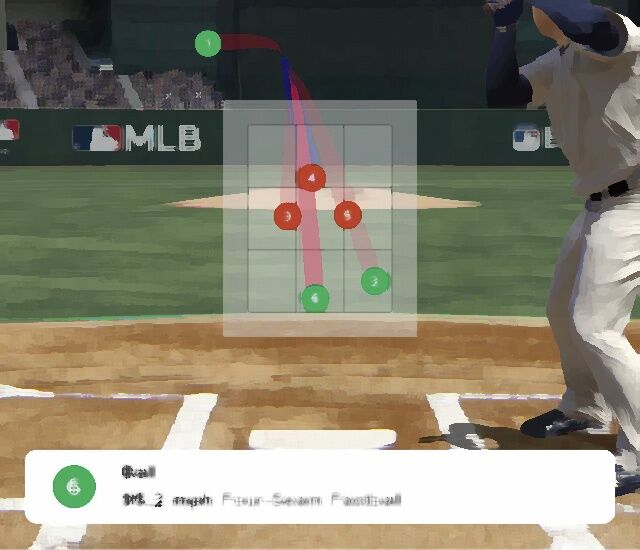The height and width of the screenshot is (550, 640).
Task: Select green pitch marker 2
Action: tap(375, 281)
